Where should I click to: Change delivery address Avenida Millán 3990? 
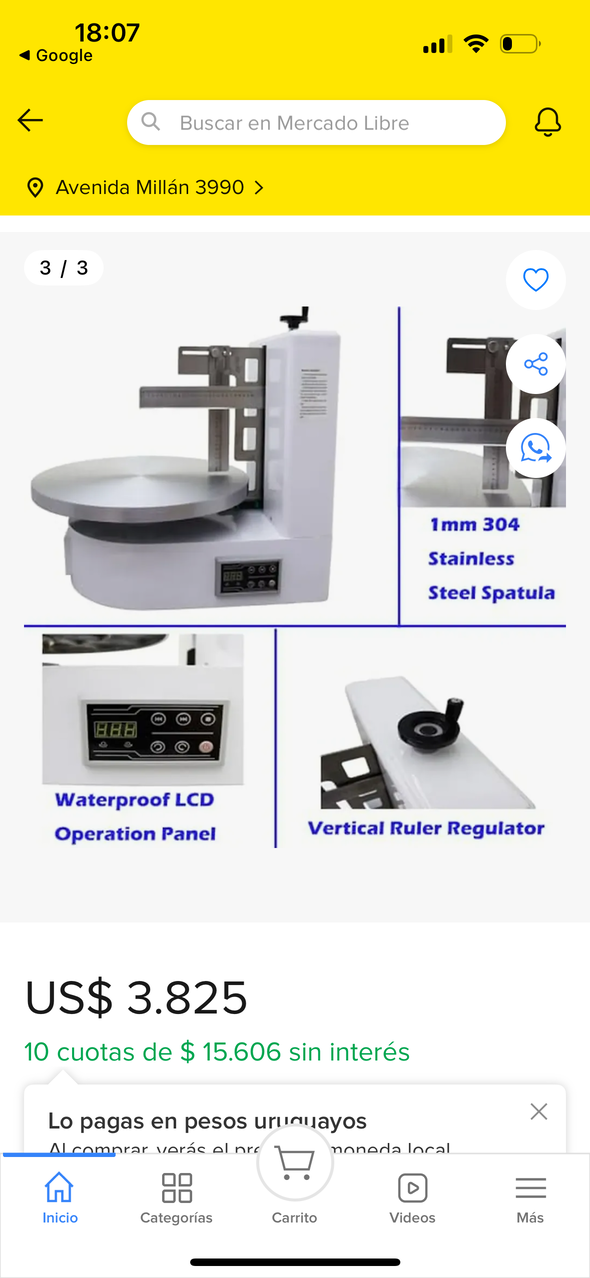[x=145, y=187]
